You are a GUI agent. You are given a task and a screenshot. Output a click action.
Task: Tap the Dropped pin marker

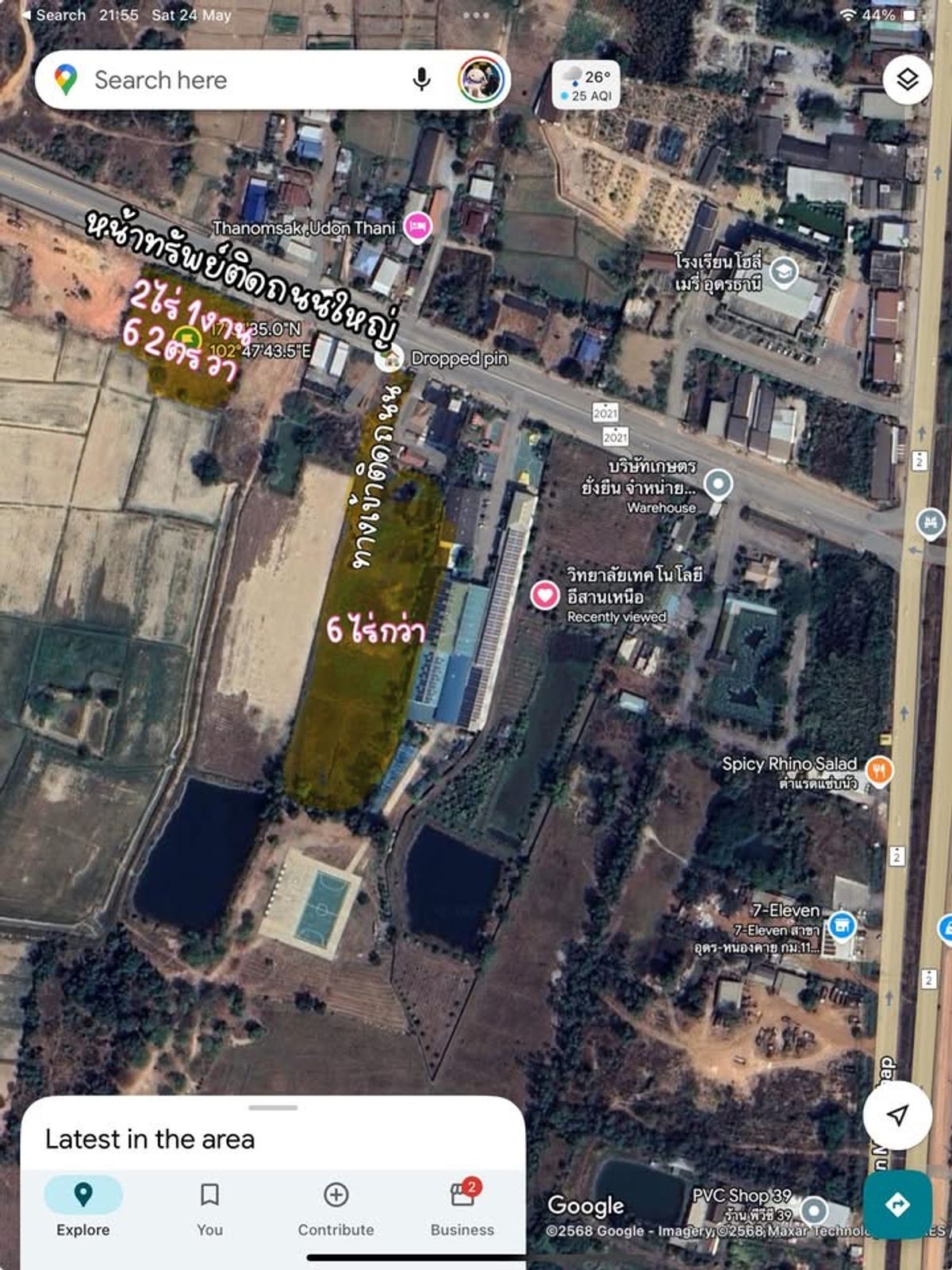coord(390,359)
